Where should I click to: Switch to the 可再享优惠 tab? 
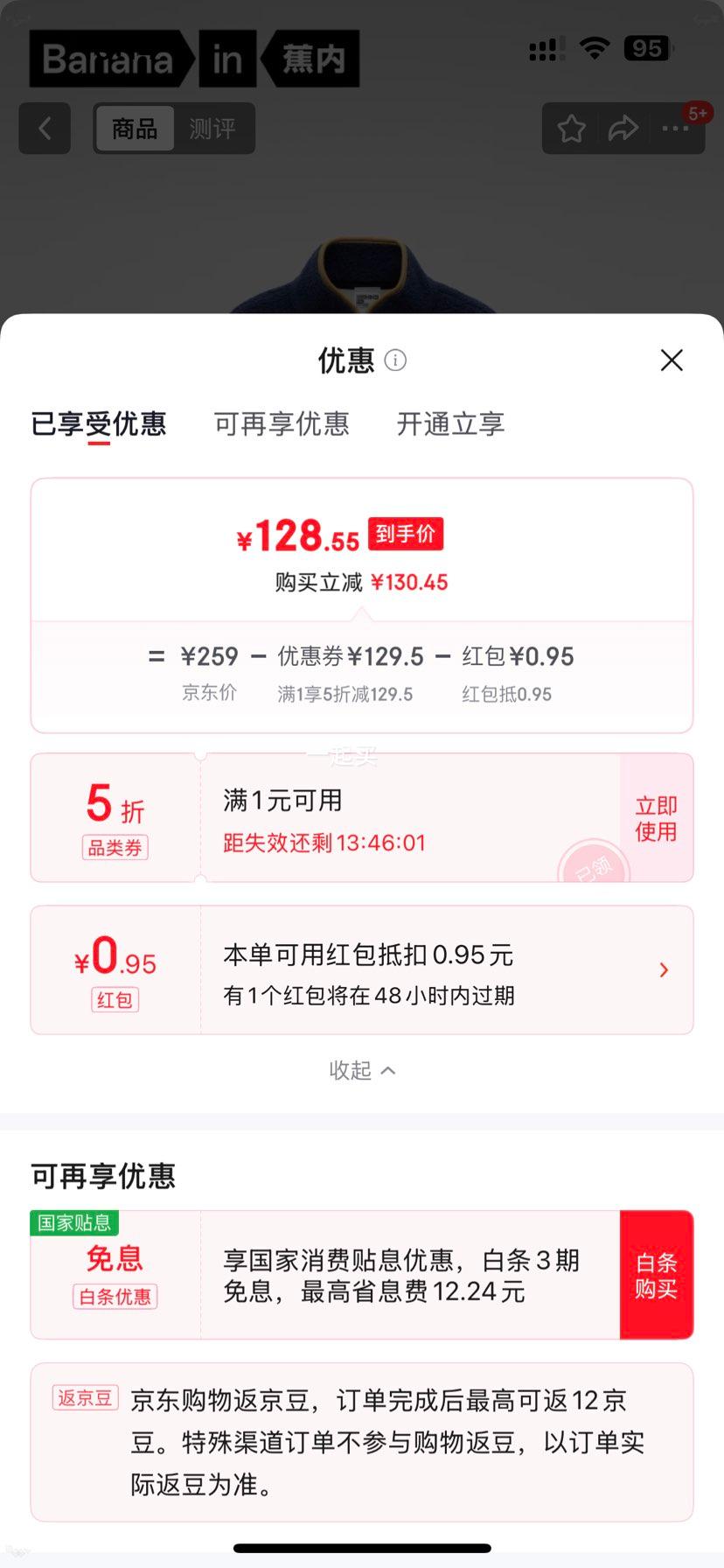pos(282,423)
